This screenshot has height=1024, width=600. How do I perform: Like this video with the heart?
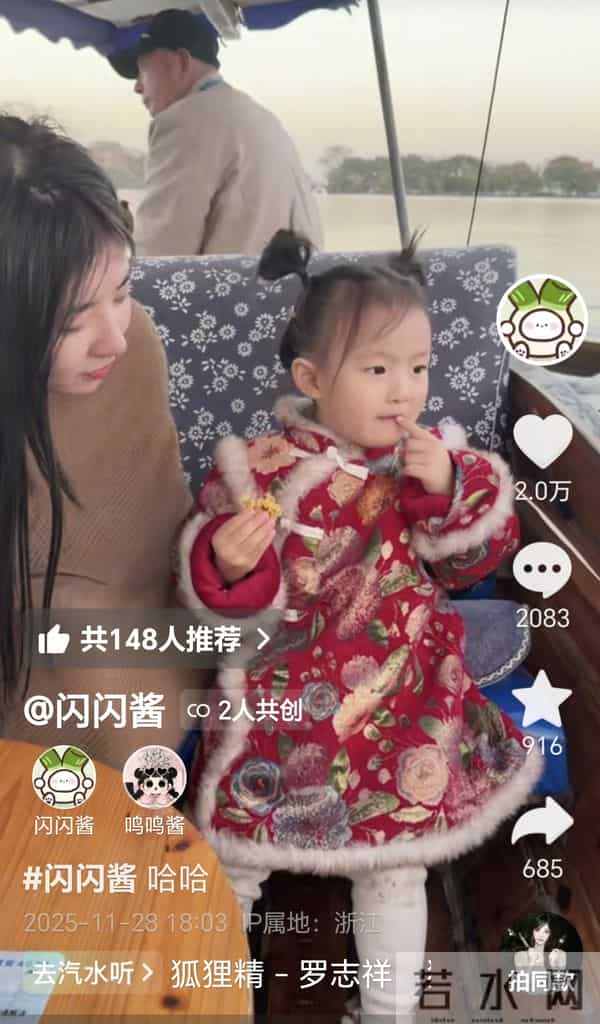click(x=542, y=441)
